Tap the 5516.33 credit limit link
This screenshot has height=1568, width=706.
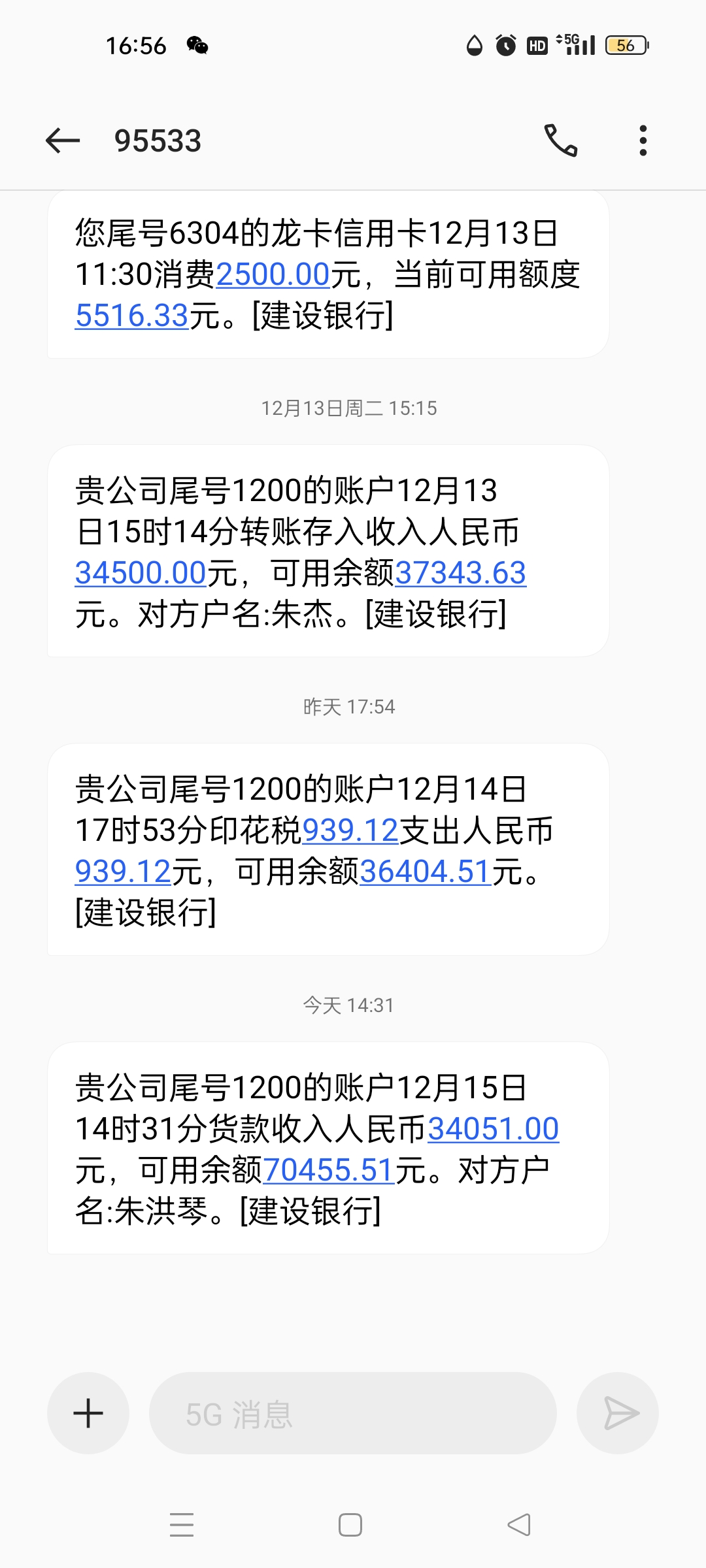(x=132, y=316)
